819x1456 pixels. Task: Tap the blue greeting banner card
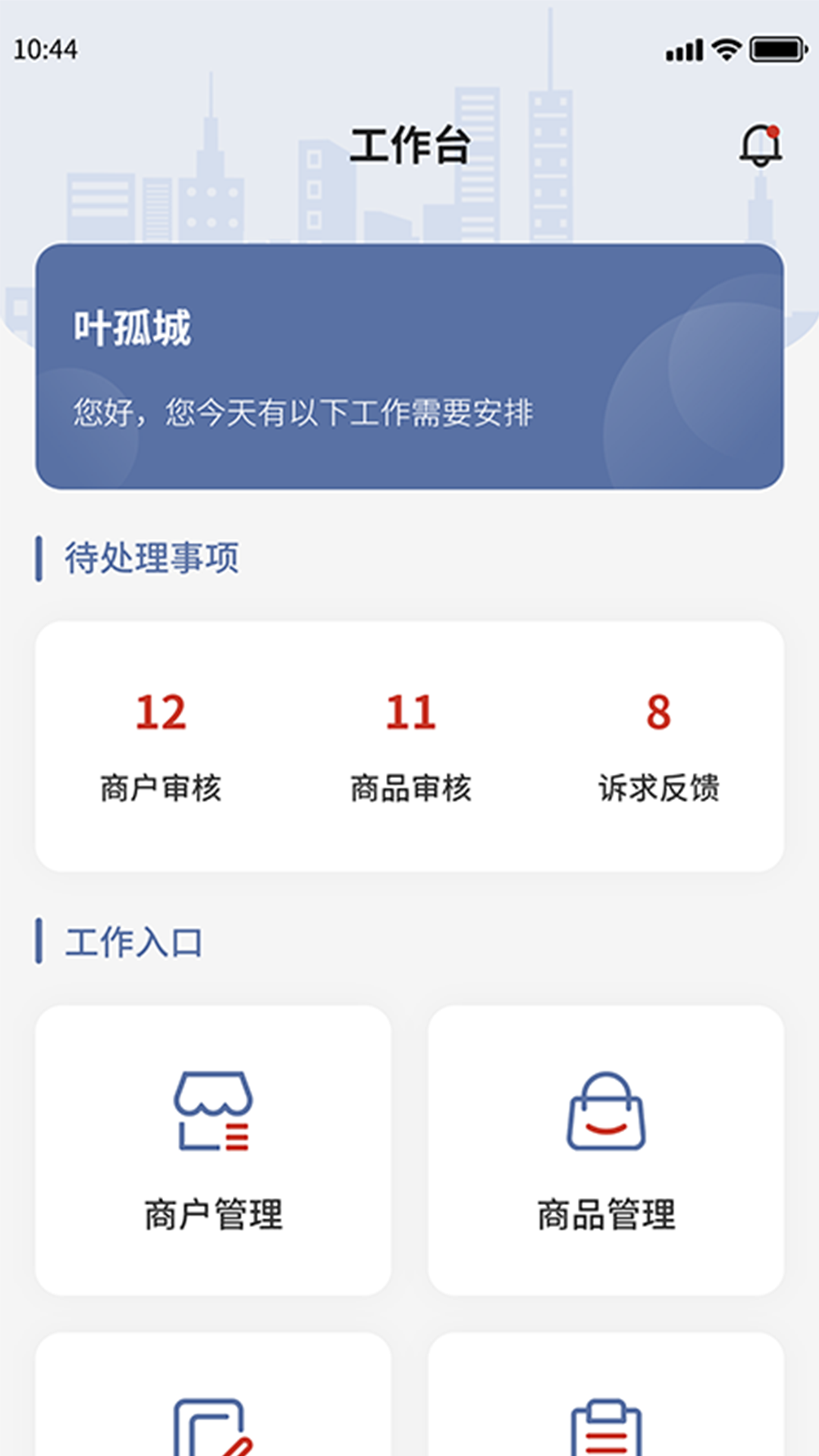(409, 364)
